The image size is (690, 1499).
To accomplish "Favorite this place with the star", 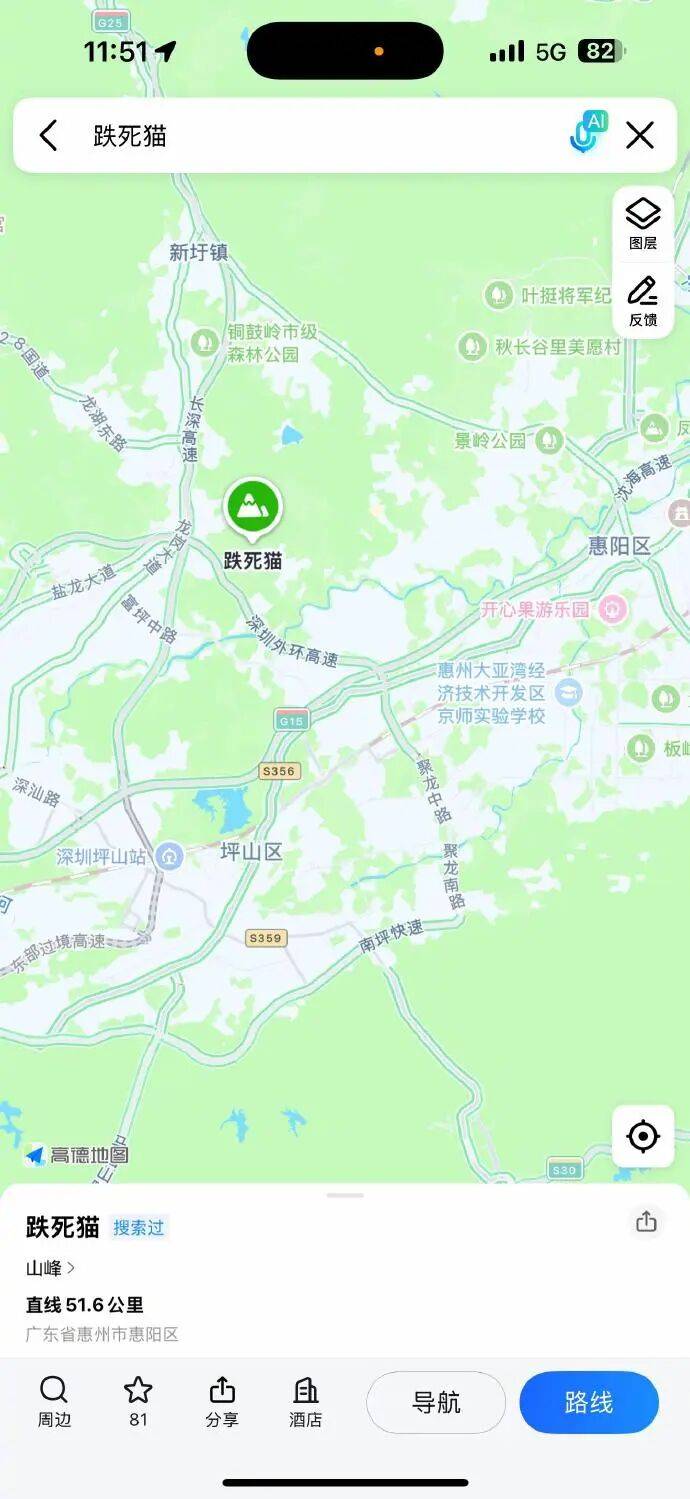I will coord(138,1400).
